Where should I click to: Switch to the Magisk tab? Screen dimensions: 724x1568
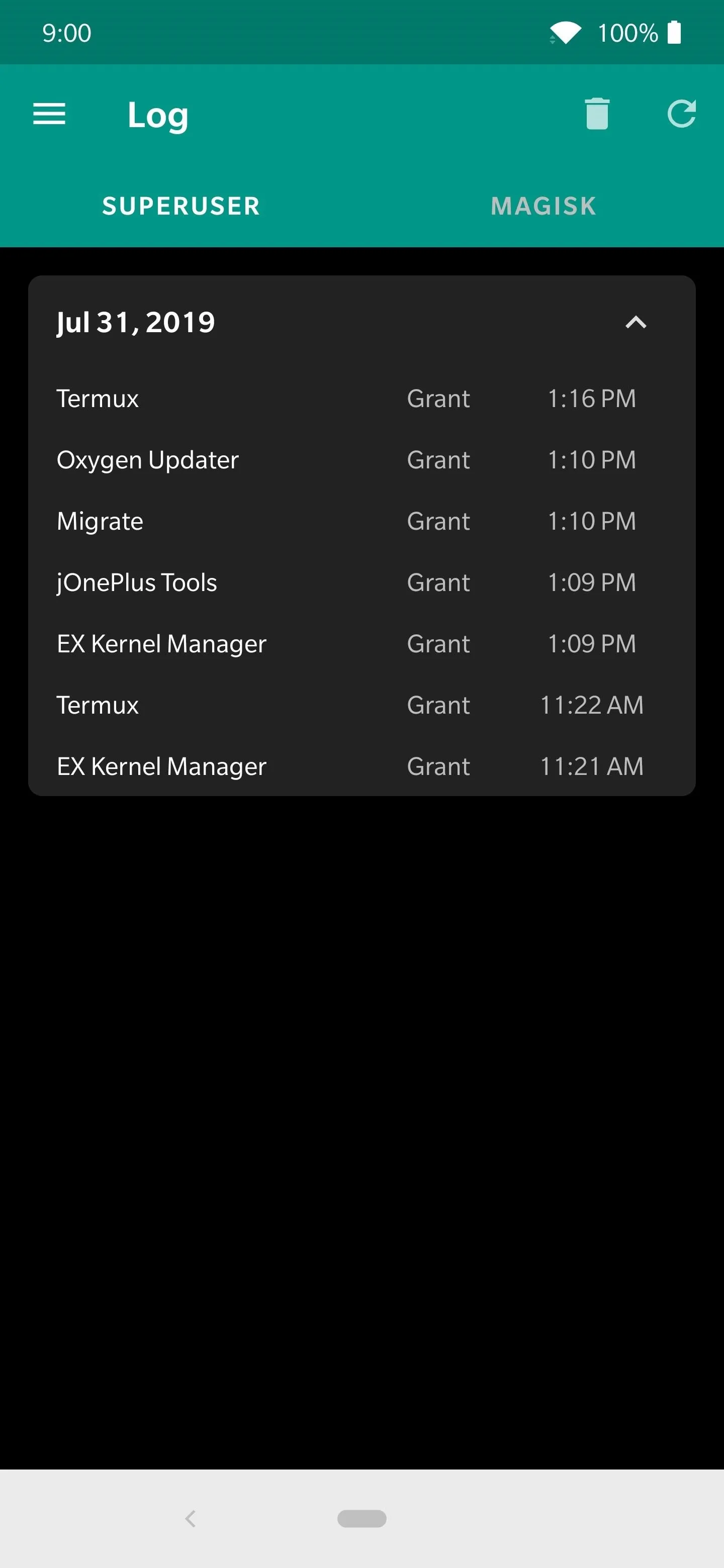tap(543, 207)
